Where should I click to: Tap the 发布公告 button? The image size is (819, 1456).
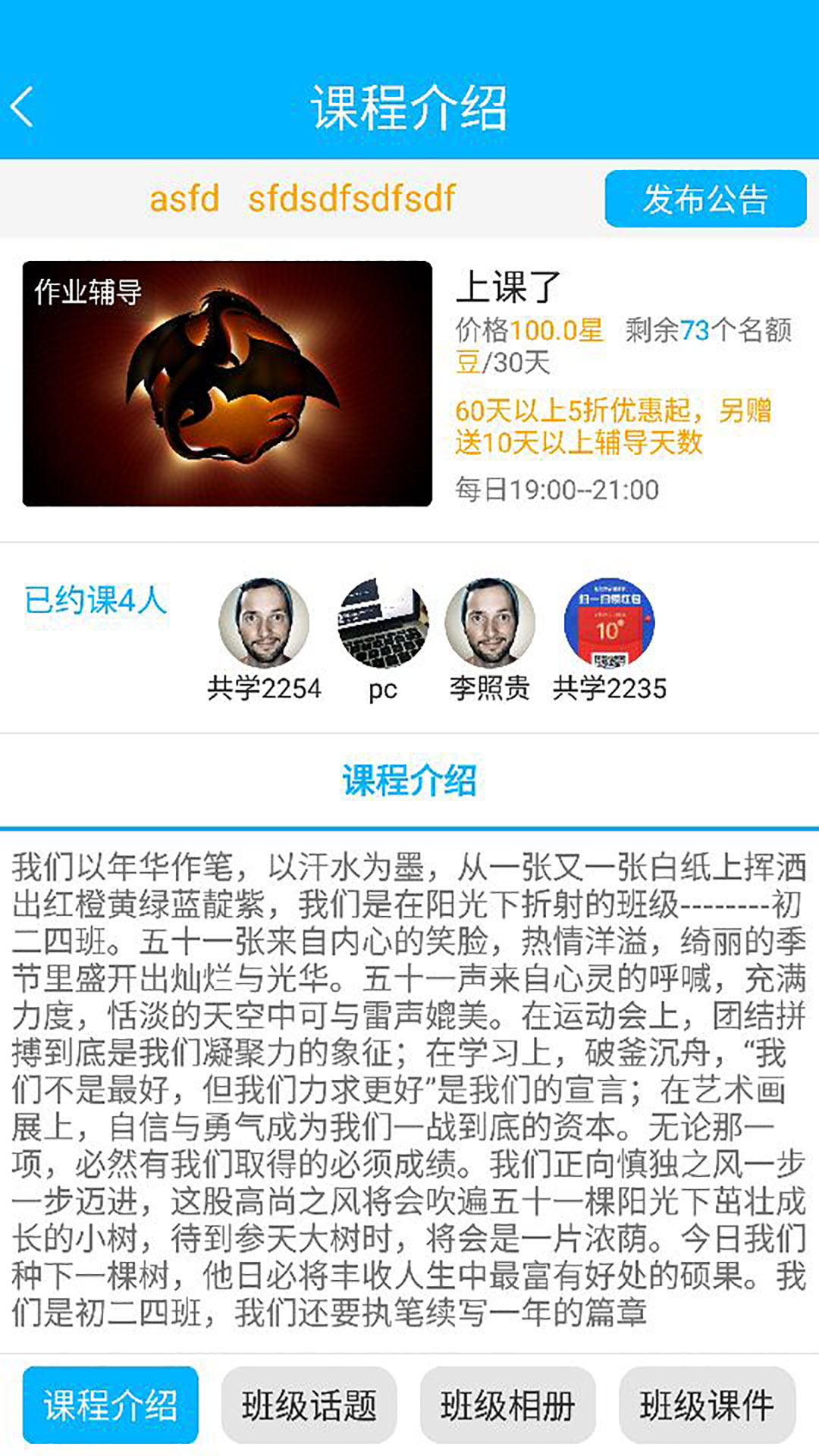(705, 199)
